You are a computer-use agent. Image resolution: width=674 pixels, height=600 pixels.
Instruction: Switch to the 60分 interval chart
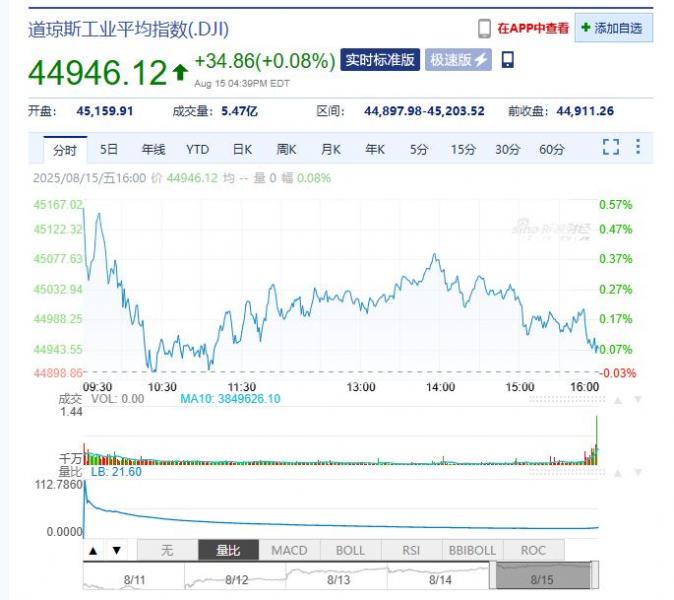tap(551, 150)
